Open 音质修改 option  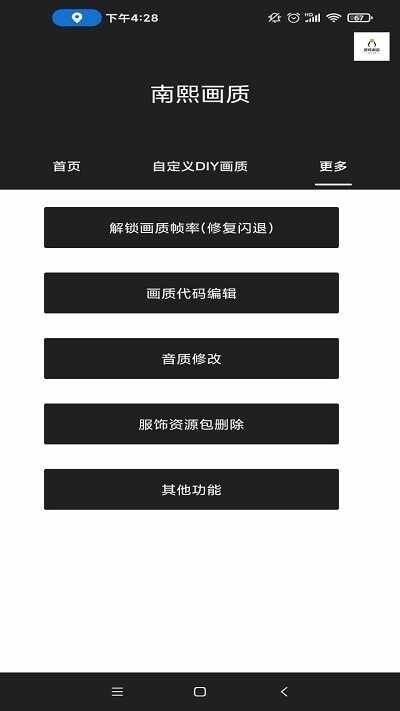click(191, 358)
